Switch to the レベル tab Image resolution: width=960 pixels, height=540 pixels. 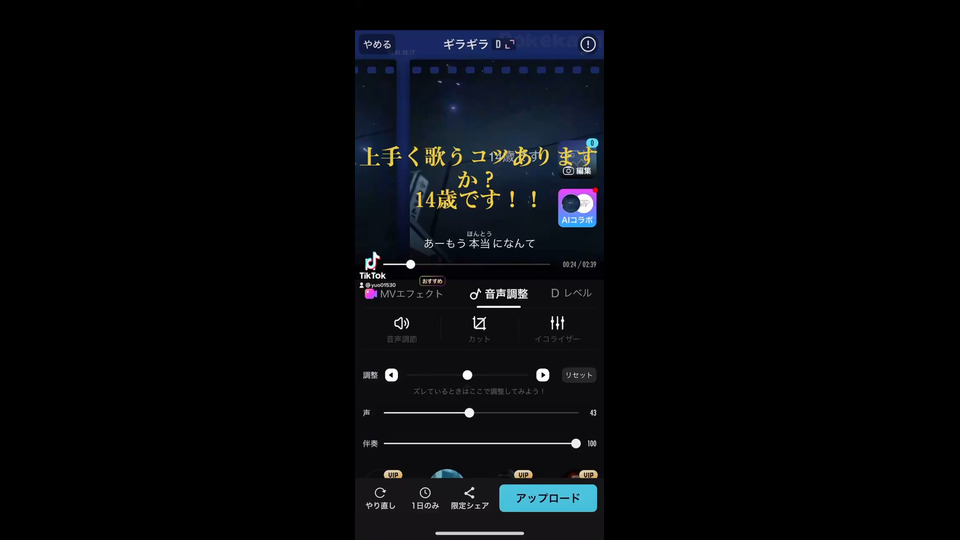(571, 294)
